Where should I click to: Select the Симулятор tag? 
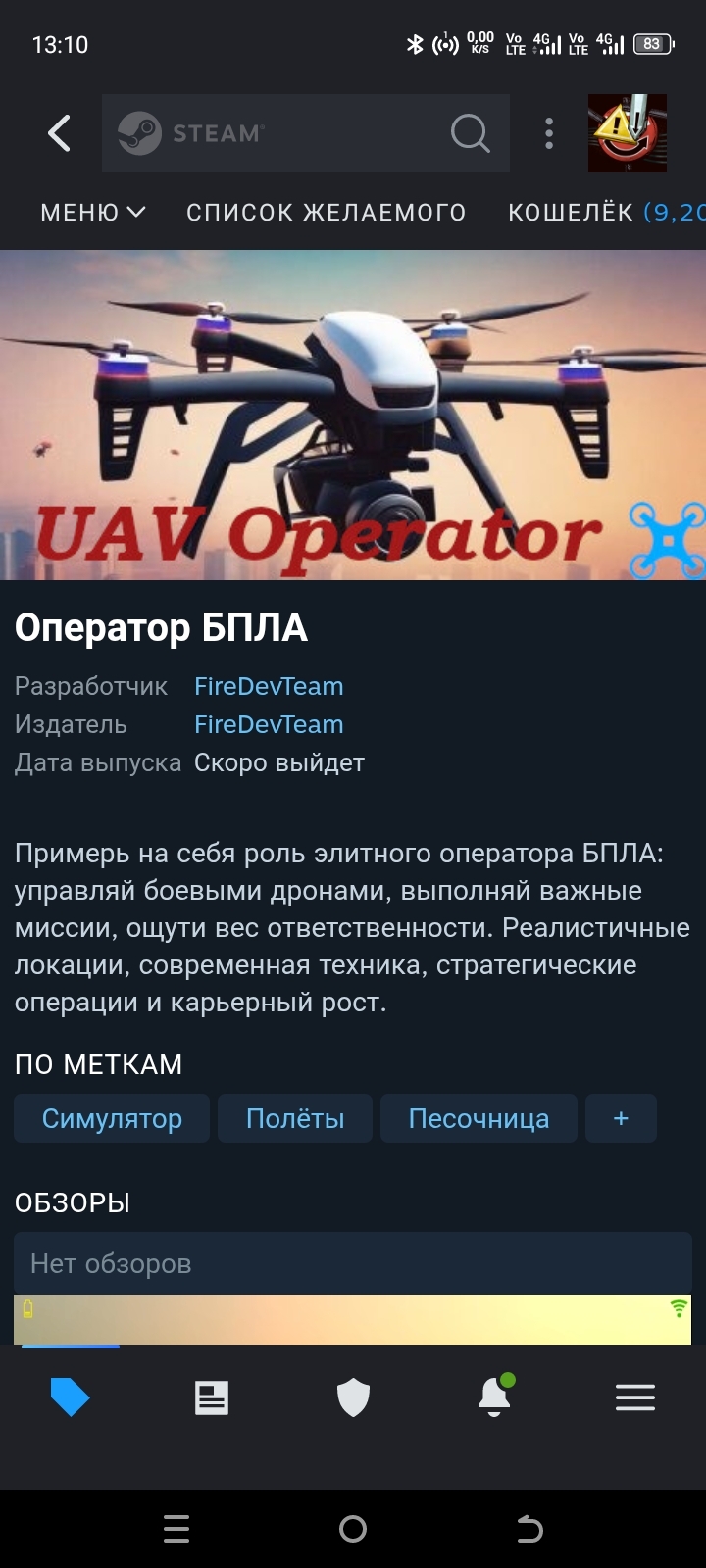(x=112, y=1118)
